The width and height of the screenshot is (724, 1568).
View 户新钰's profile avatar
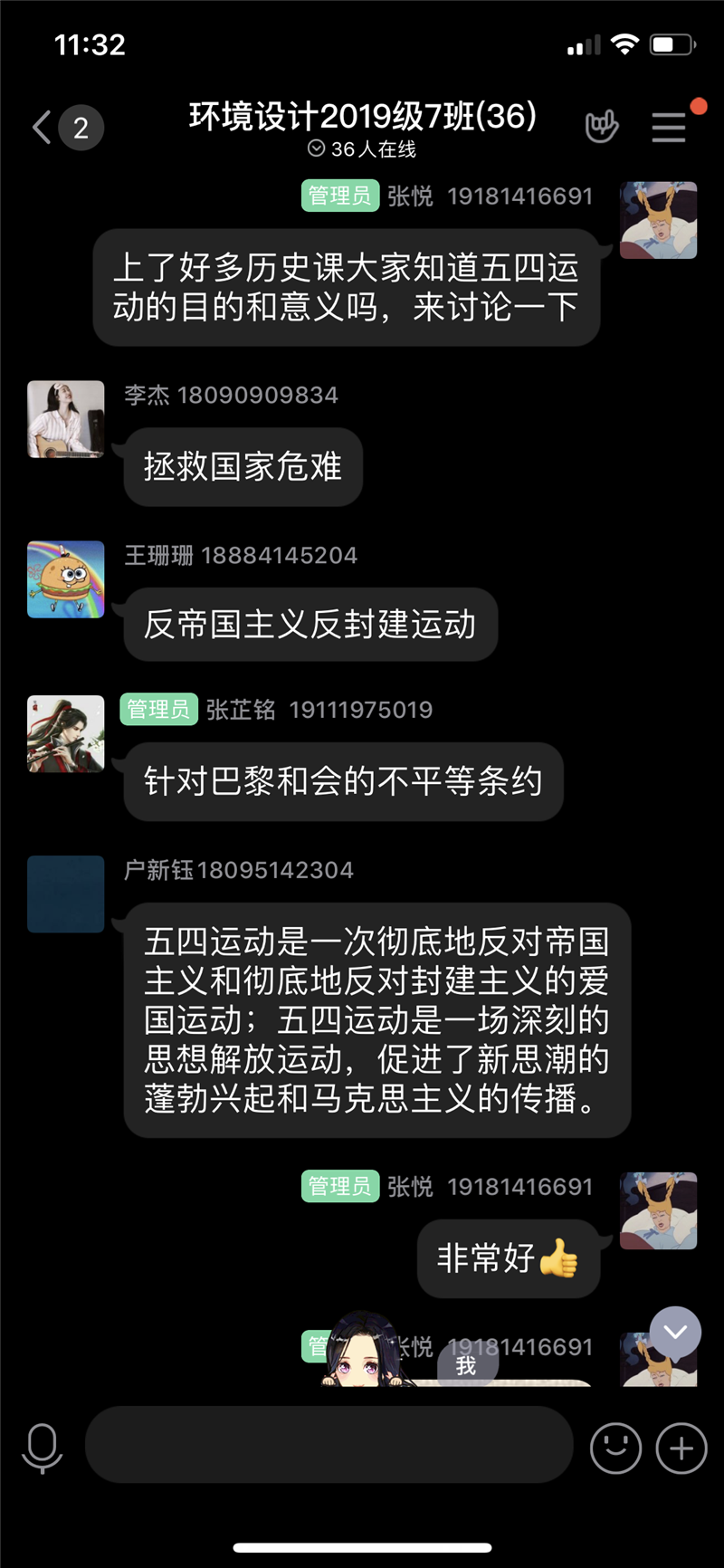[66, 894]
